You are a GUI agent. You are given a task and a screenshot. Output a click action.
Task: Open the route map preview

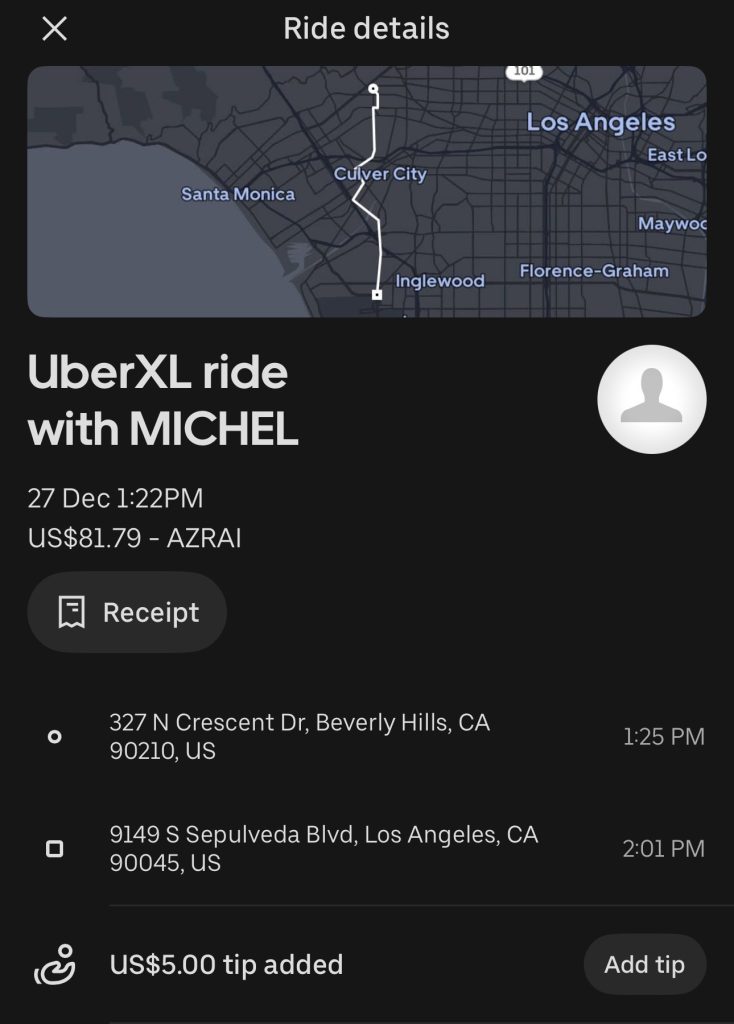tap(366, 191)
